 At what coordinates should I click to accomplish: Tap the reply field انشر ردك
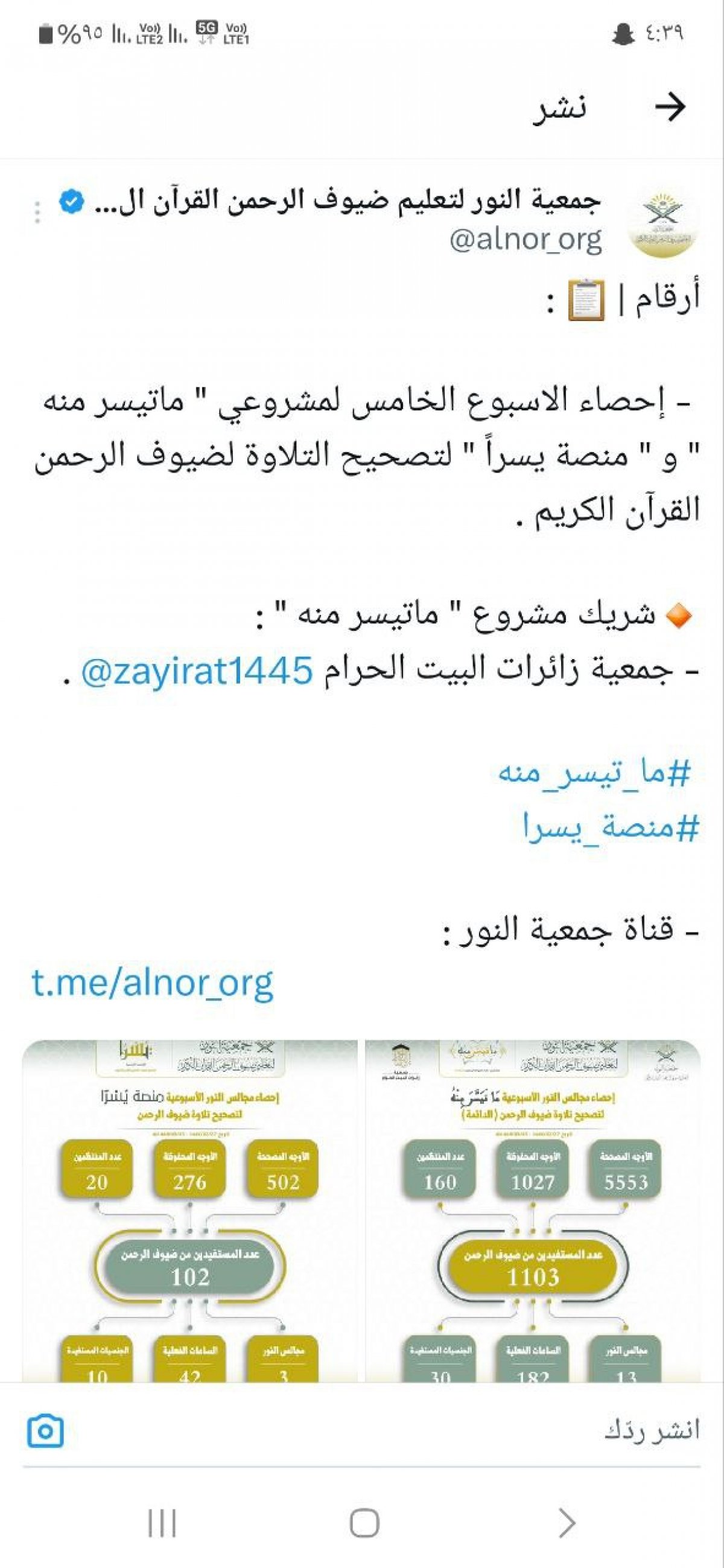426,1430
